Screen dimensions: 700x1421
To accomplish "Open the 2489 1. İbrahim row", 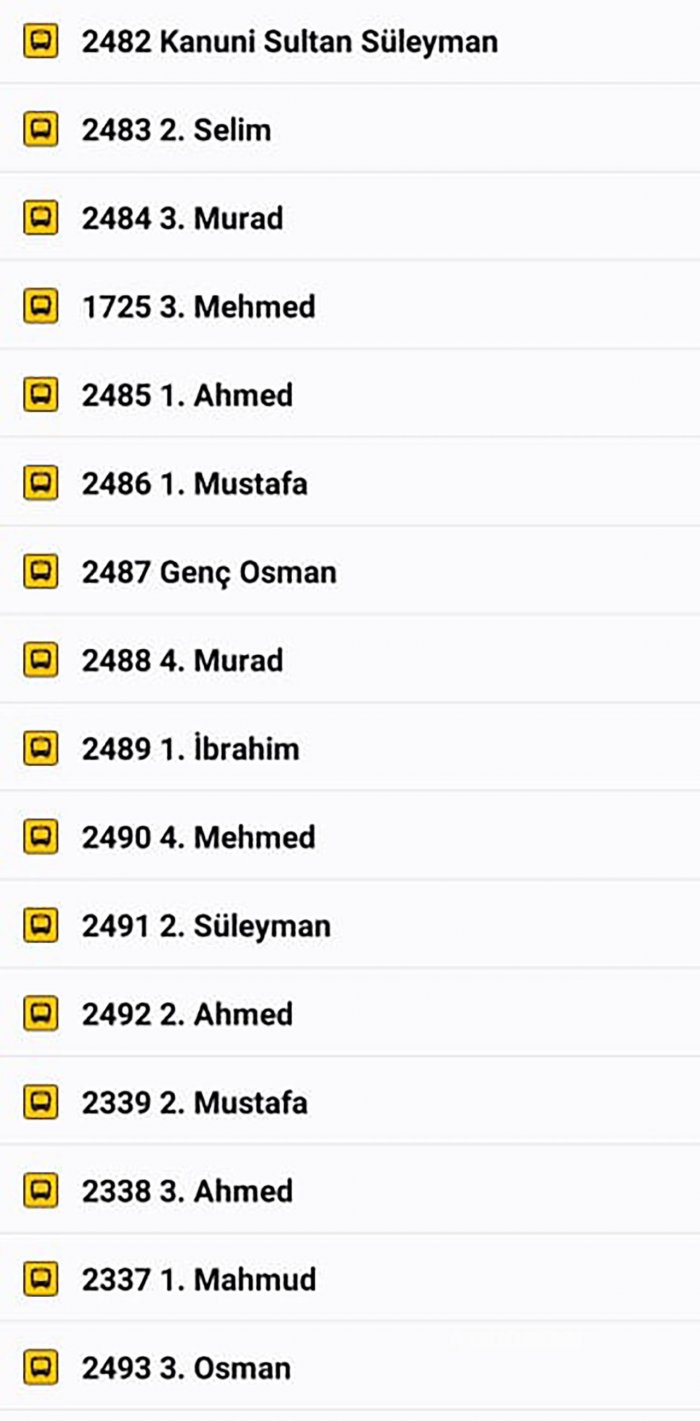I will point(350,748).
